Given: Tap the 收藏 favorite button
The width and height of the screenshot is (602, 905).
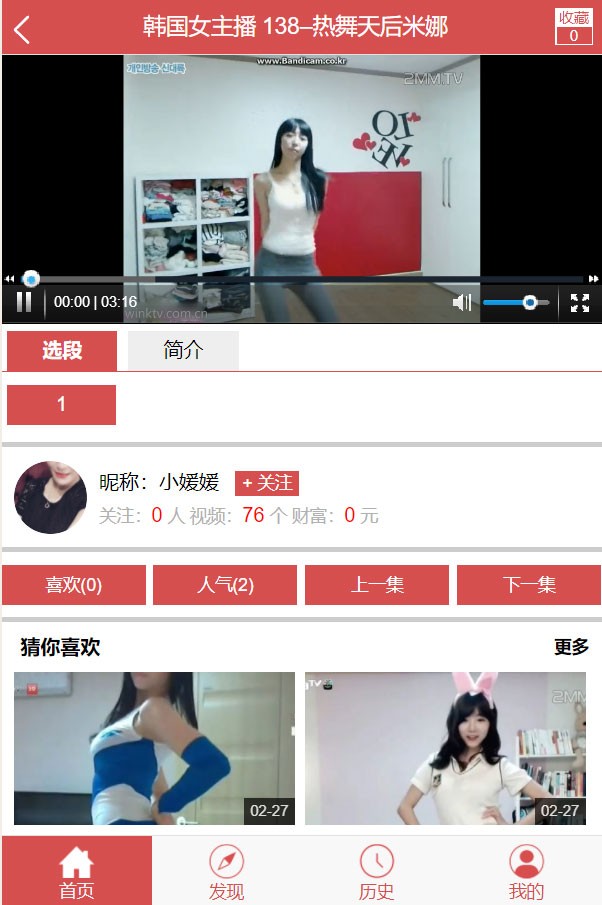Looking at the screenshot, I should (574, 26).
